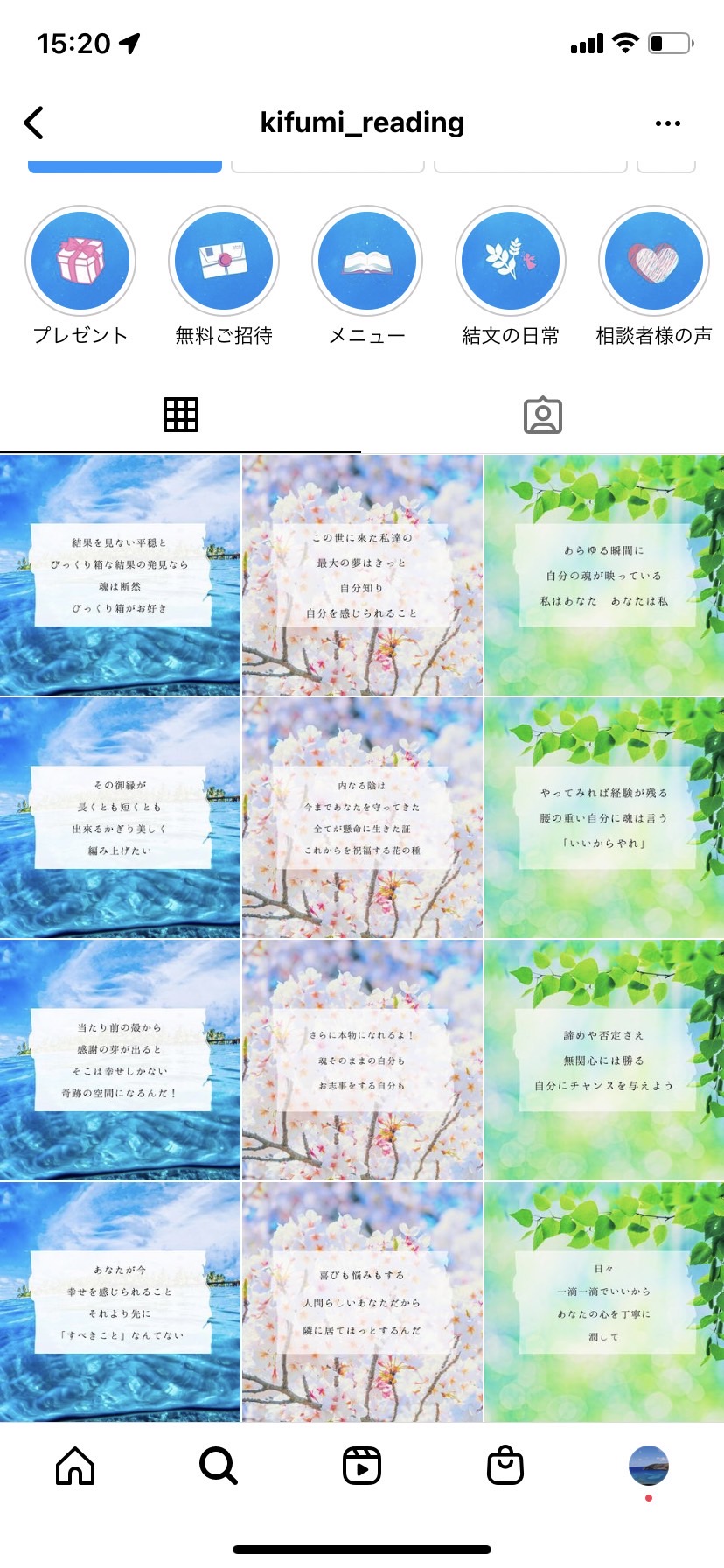This screenshot has height=1568, width=724.
Task: Open the post starting あらゆる瞬間に
Action: click(604, 575)
